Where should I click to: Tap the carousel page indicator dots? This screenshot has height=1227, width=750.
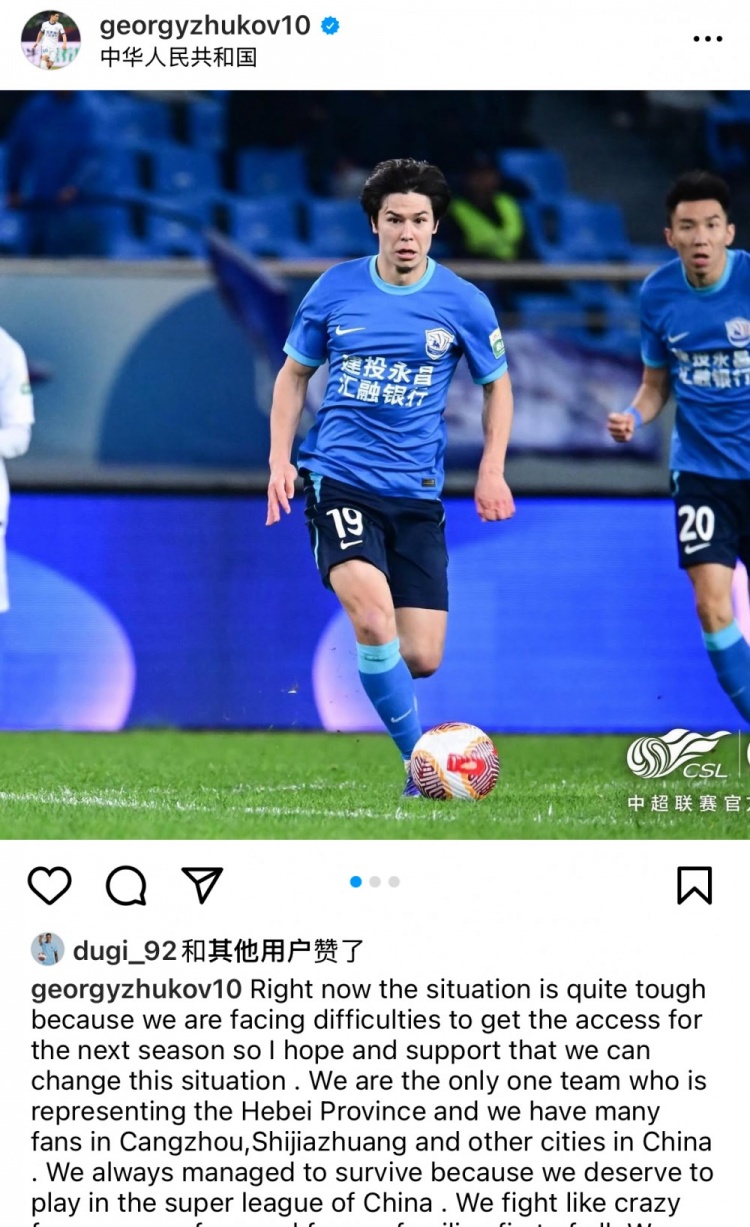[375, 882]
